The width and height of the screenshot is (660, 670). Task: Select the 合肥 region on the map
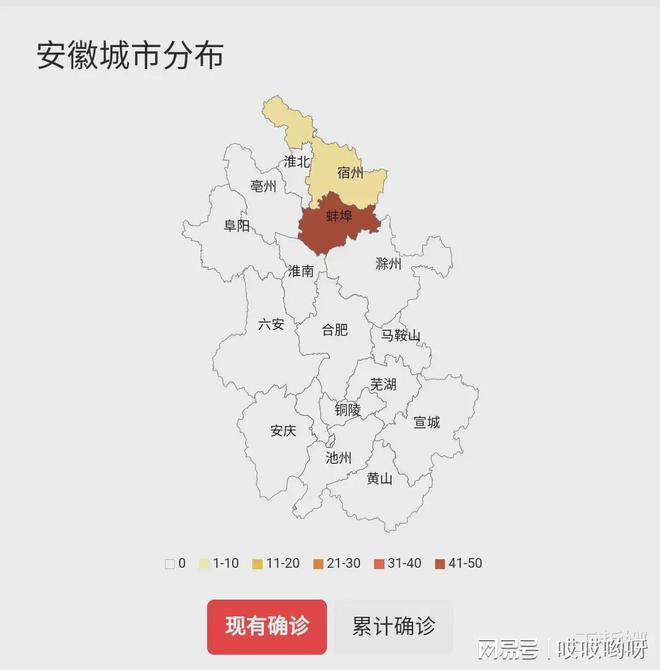pos(334,330)
